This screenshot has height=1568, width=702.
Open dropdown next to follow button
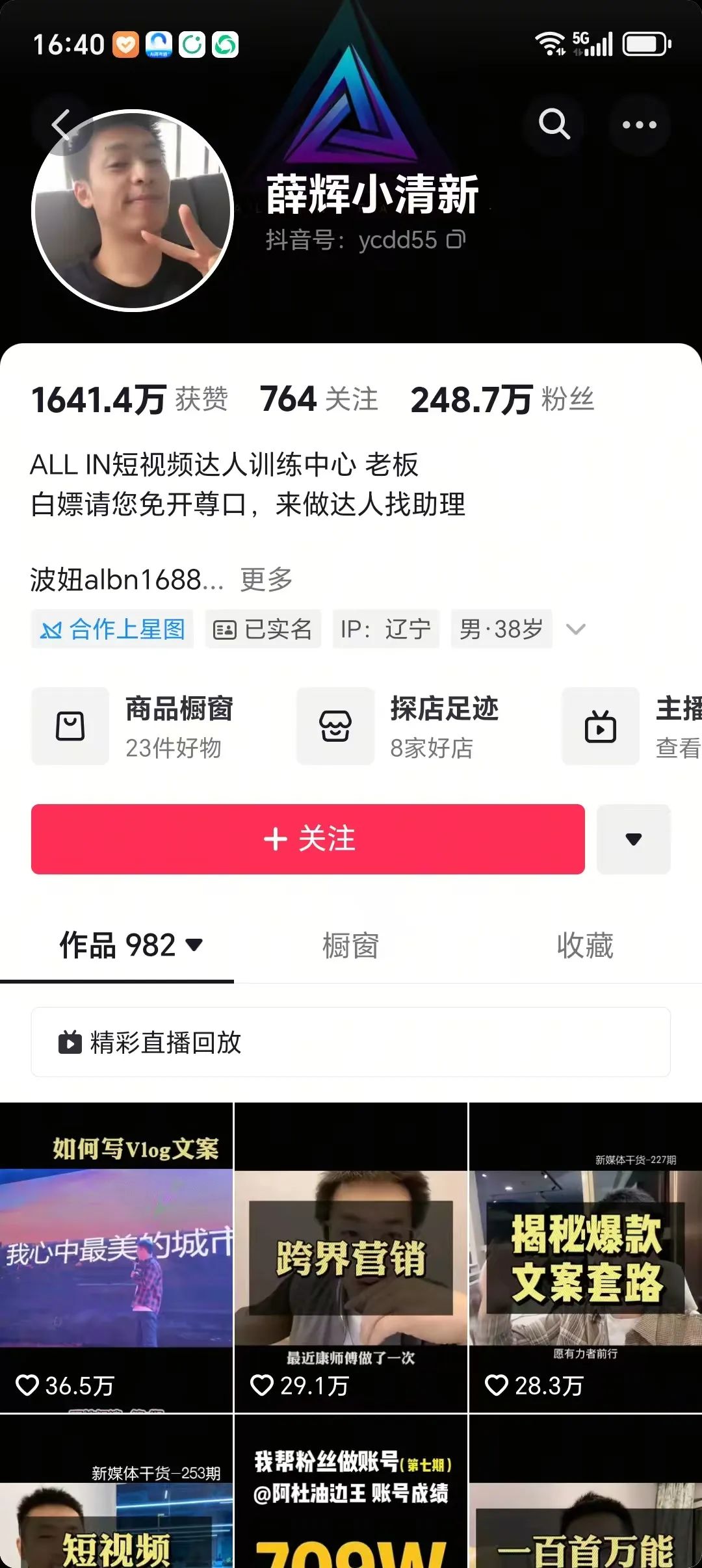634,839
